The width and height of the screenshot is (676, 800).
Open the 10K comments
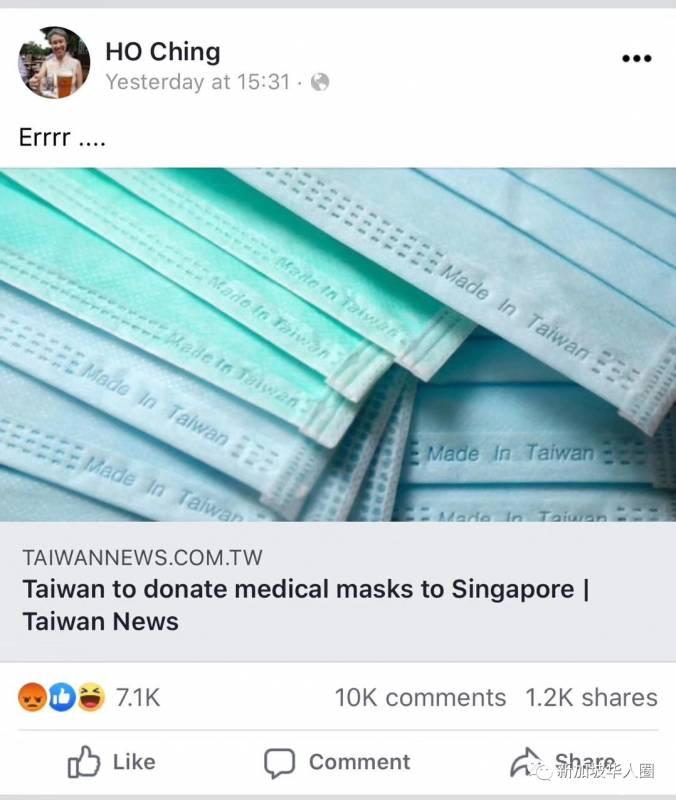(420, 697)
